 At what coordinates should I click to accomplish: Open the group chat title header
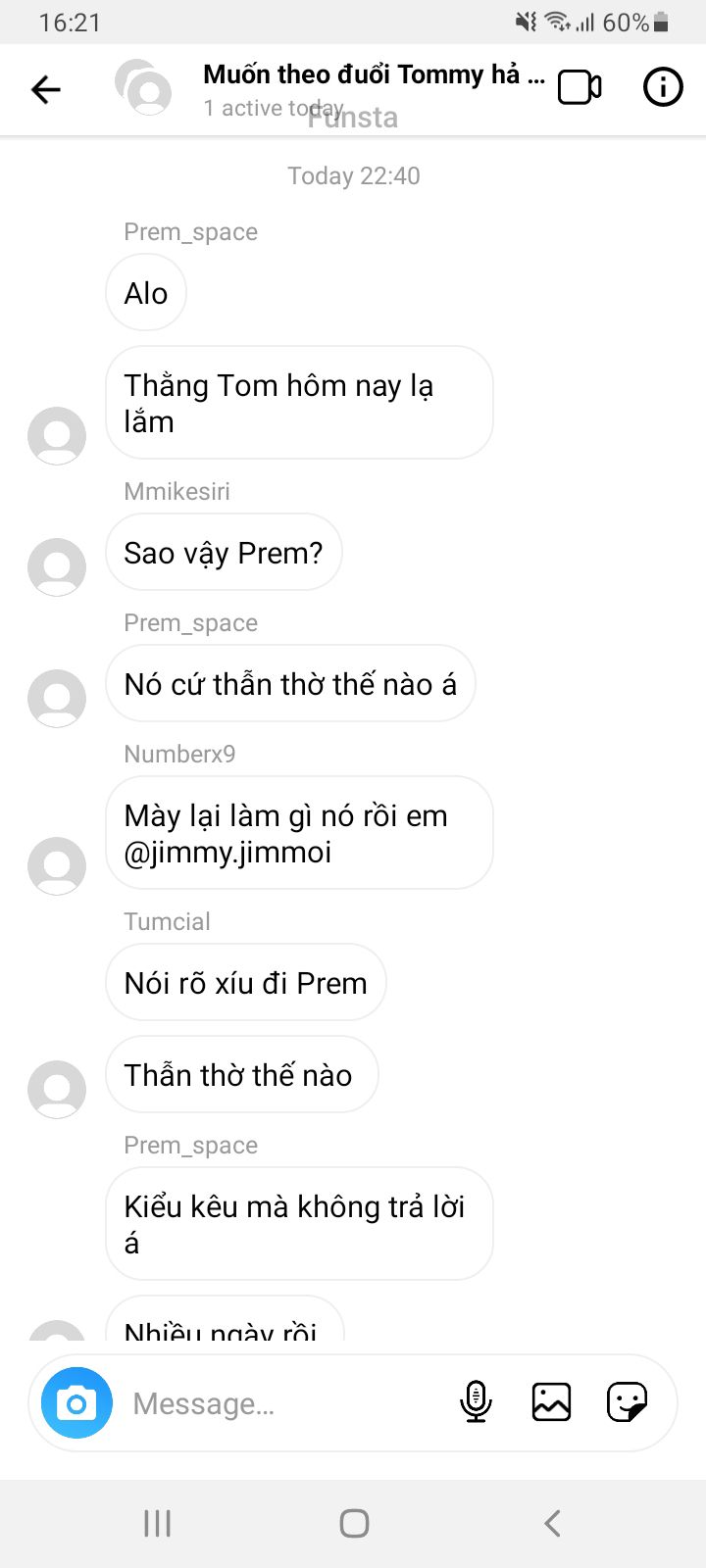pyautogui.click(x=373, y=75)
